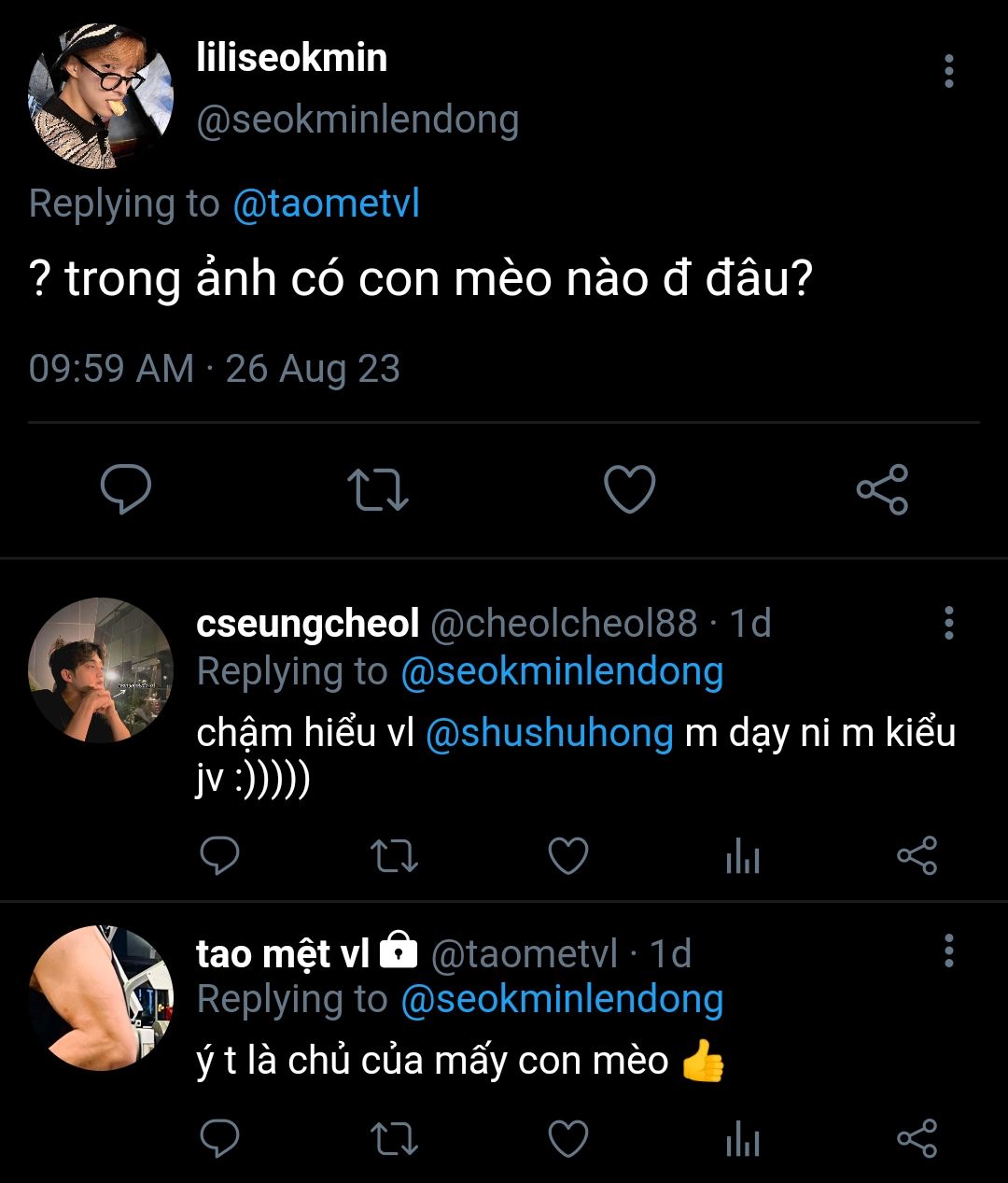Open the @taometvl link in the top tweet

[x=326, y=204]
